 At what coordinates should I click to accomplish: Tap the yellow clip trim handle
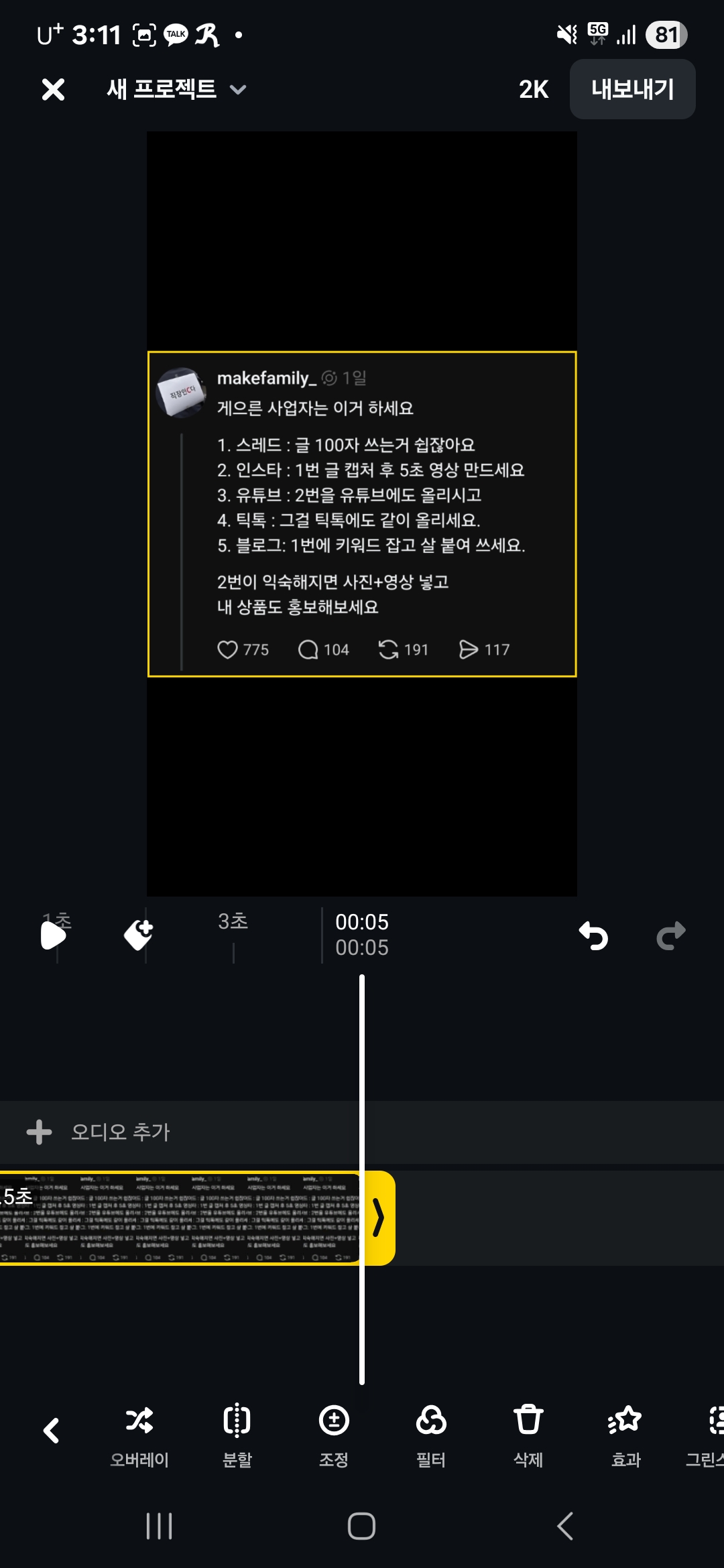pyautogui.click(x=379, y=1218)
